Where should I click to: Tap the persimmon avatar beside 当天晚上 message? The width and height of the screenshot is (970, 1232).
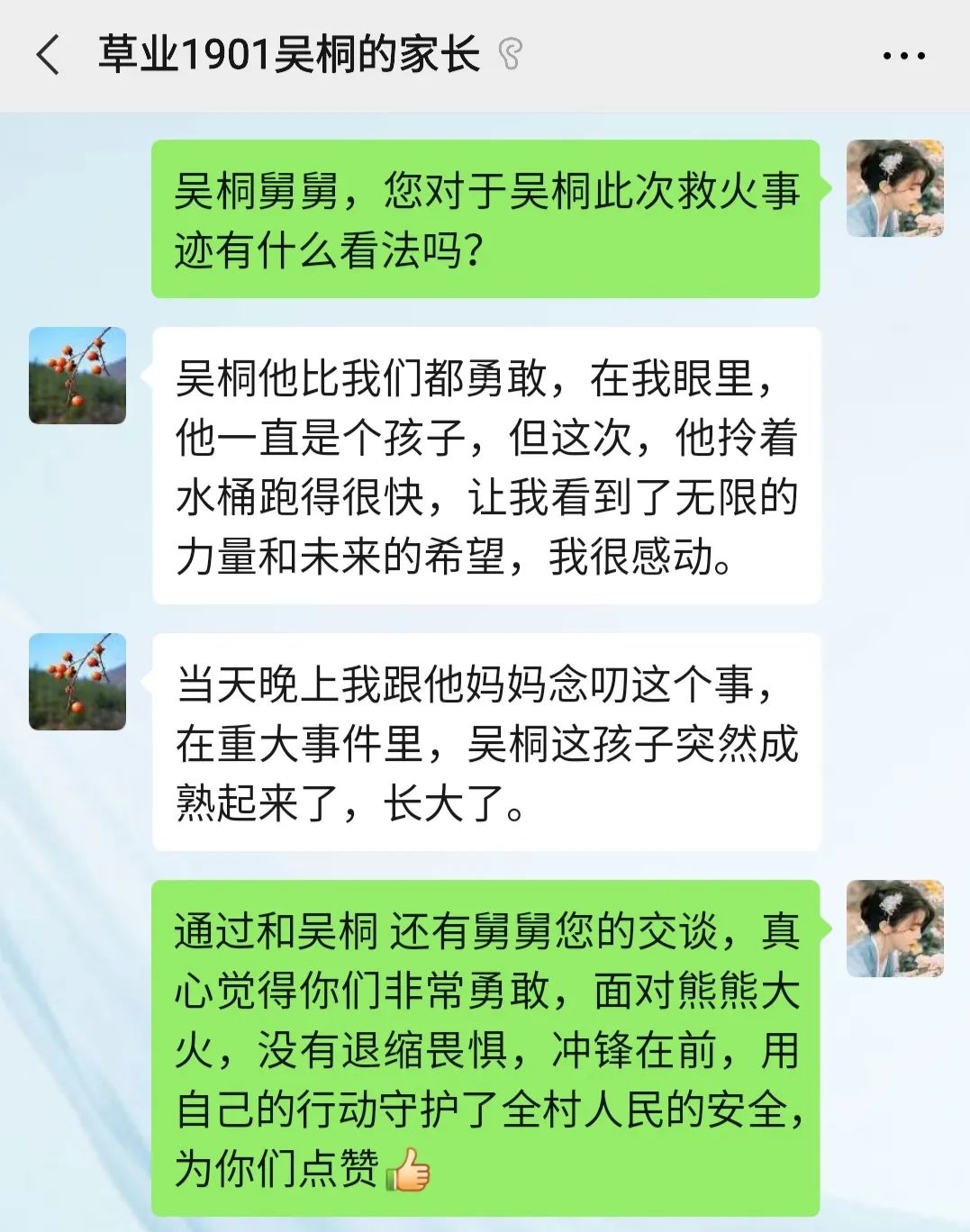pos(77,682)
